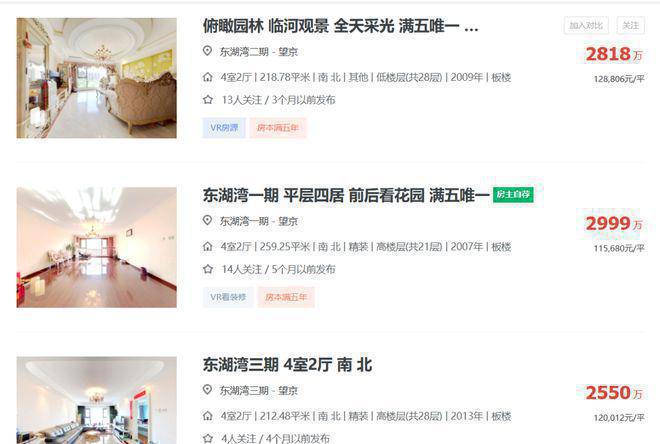The width and height of the screenshot is (660, 444).
Task: Open 东湖湾一期 平层四居 listing title
Action: click(346, 195)
